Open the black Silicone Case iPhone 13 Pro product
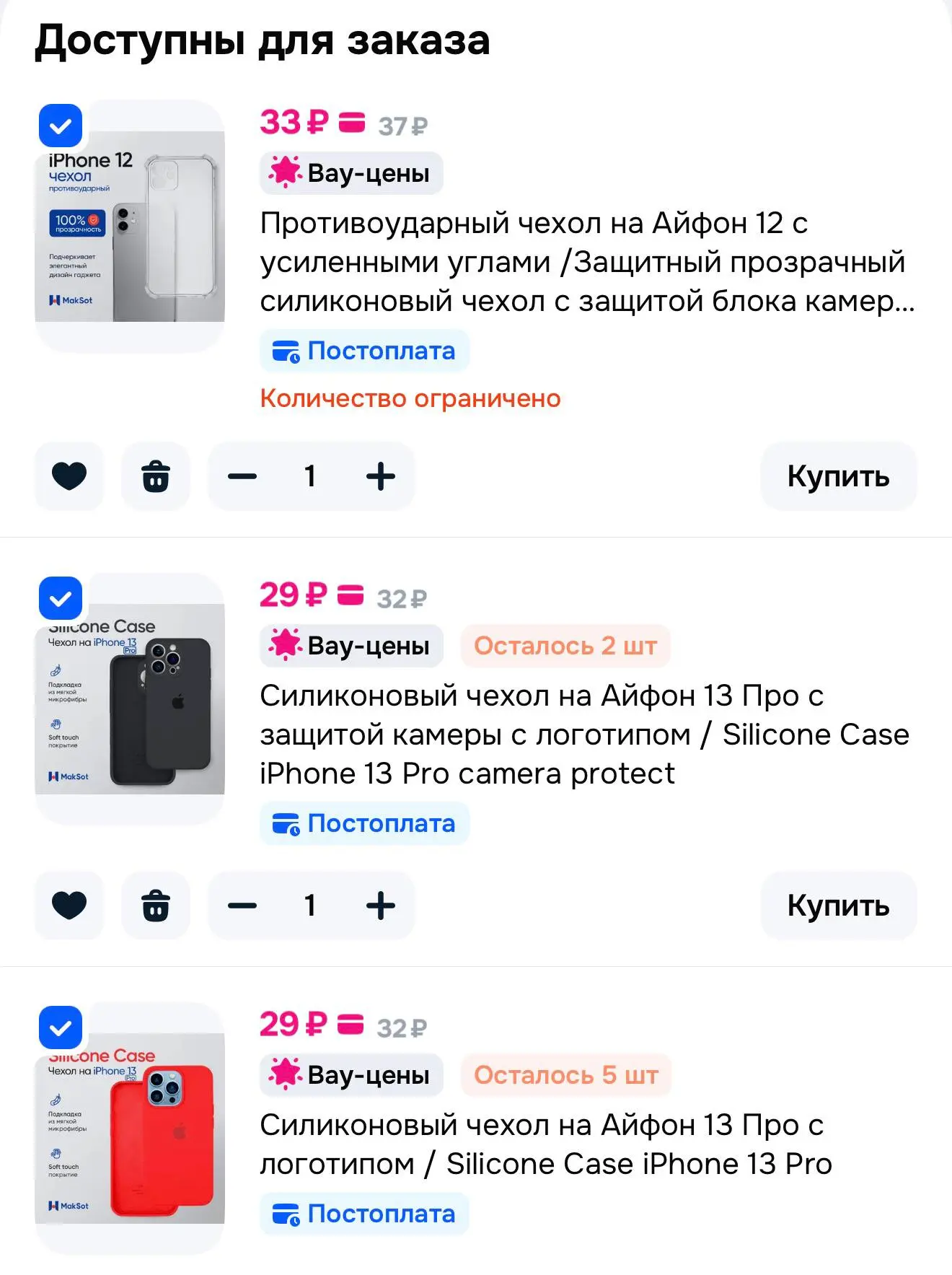This screenshot has width=952, height=1275. click(x=584, y=735)
